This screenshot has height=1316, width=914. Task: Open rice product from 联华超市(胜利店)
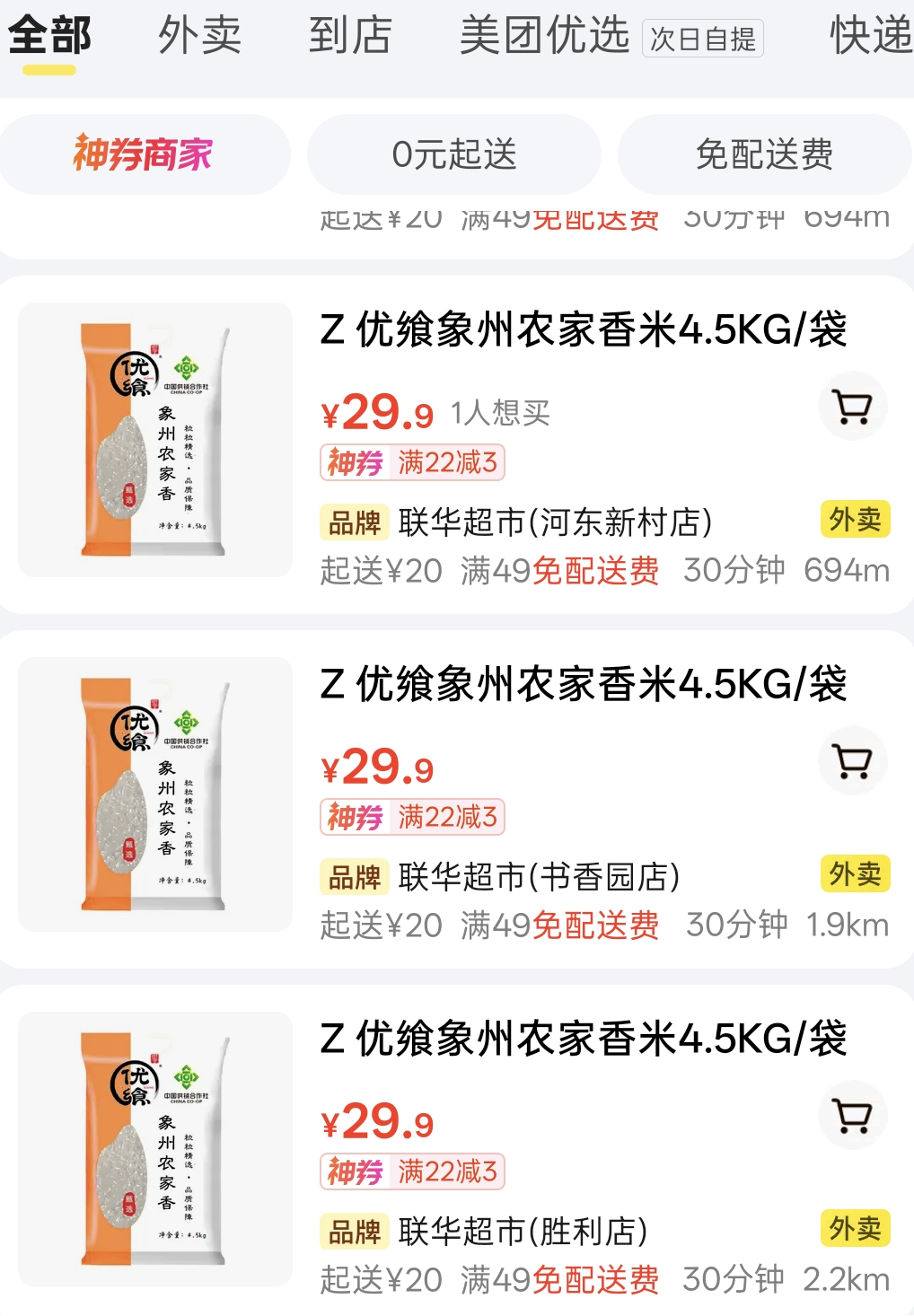point(582,1039)
